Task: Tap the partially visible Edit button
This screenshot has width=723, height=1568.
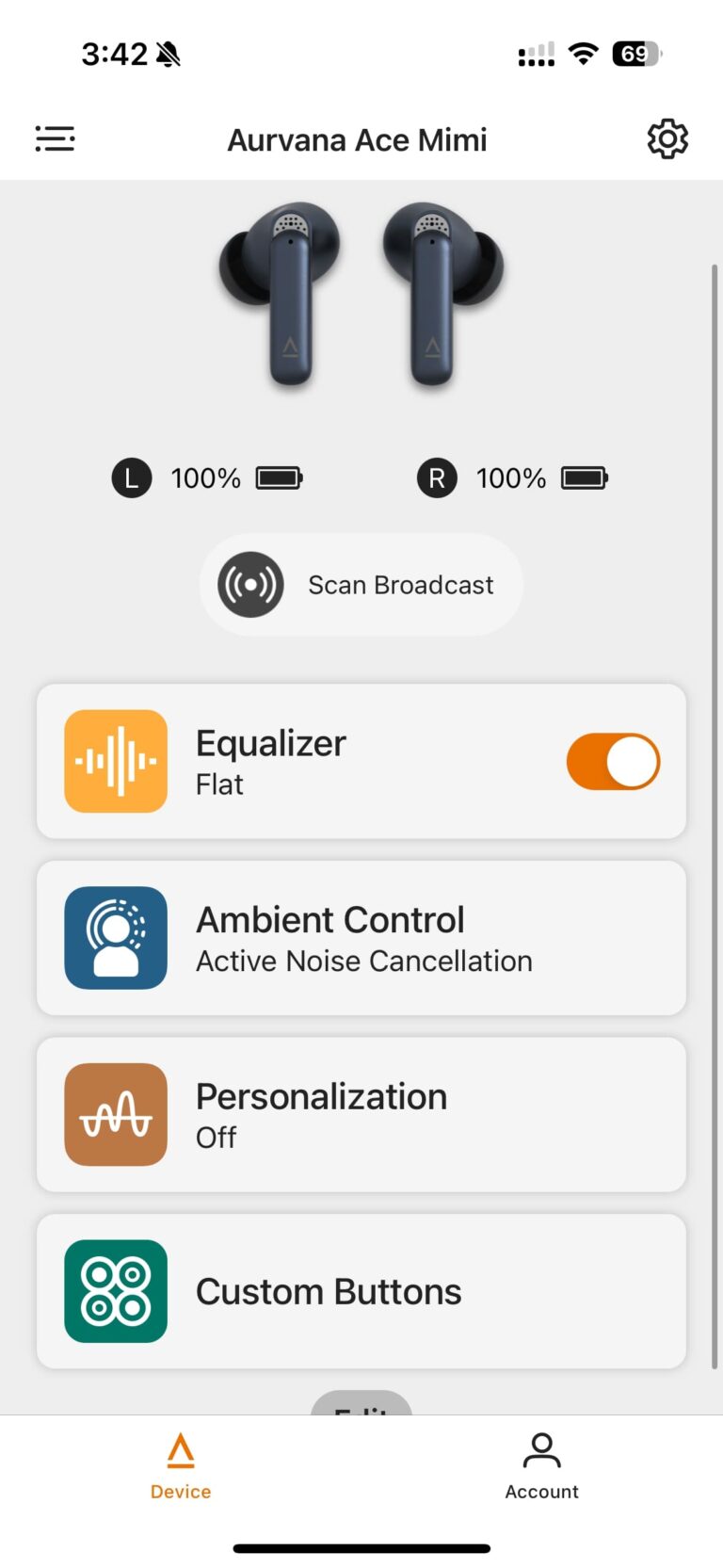Action: [361, 1405]
